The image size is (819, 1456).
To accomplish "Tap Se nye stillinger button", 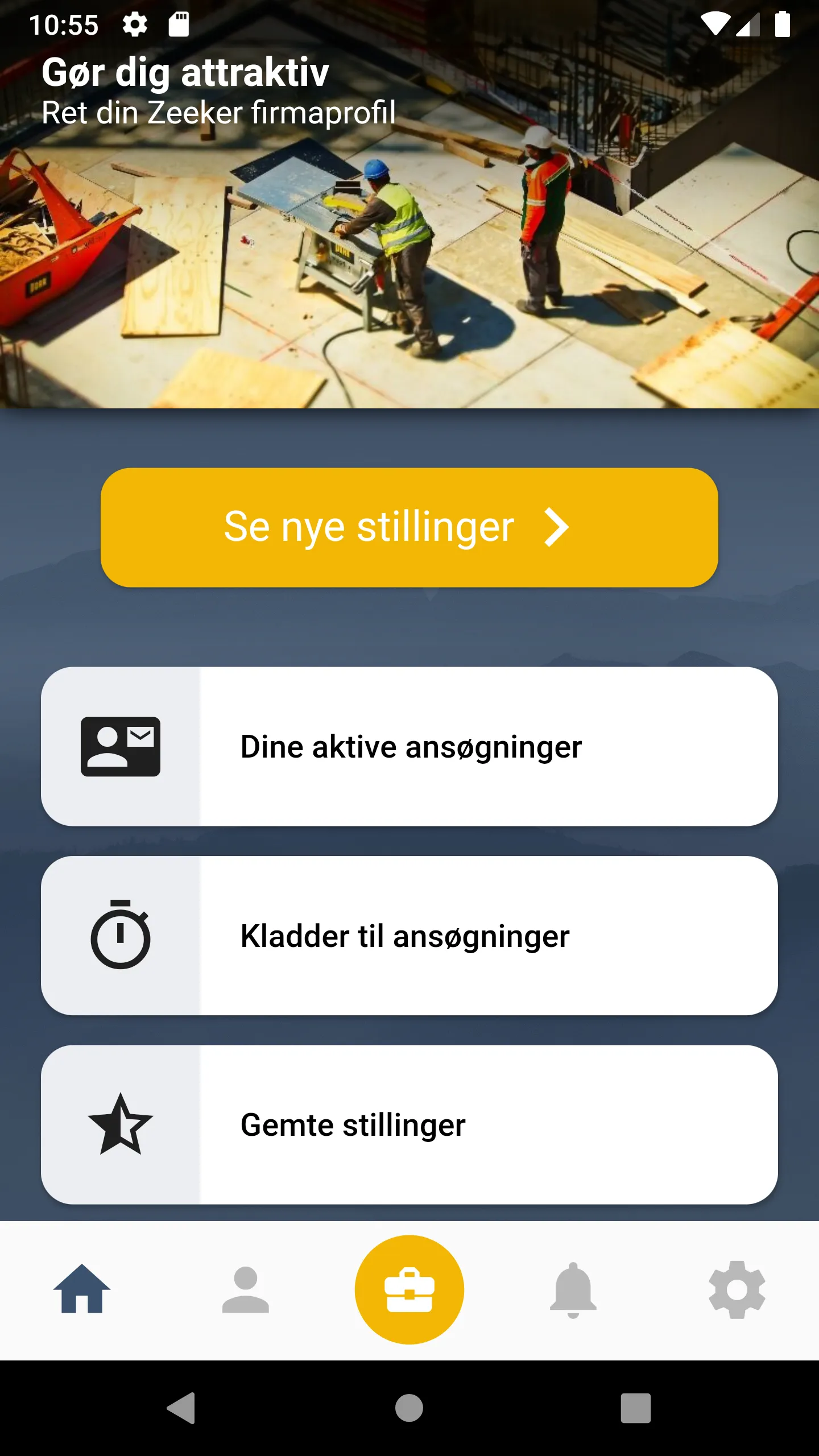I will pyautogui.click(x=409, y=527).
